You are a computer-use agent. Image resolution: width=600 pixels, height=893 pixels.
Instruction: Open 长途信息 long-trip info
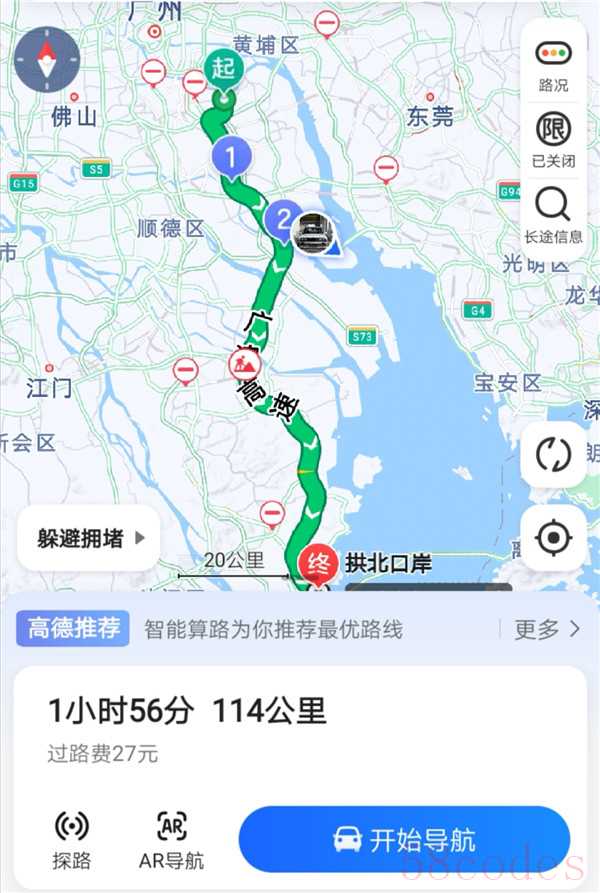coord(553,213)
